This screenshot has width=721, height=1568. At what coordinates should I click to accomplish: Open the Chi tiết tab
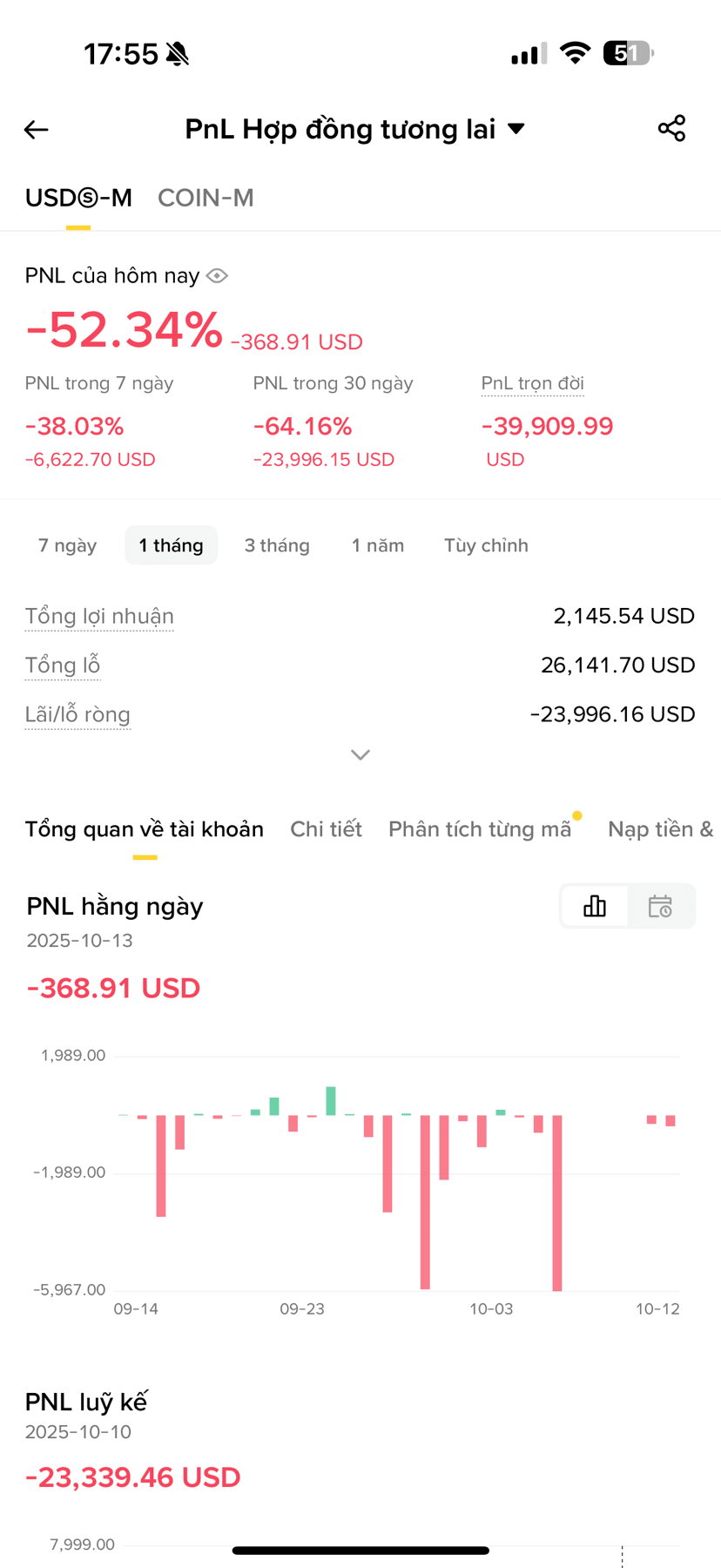[x=326, y=828]
